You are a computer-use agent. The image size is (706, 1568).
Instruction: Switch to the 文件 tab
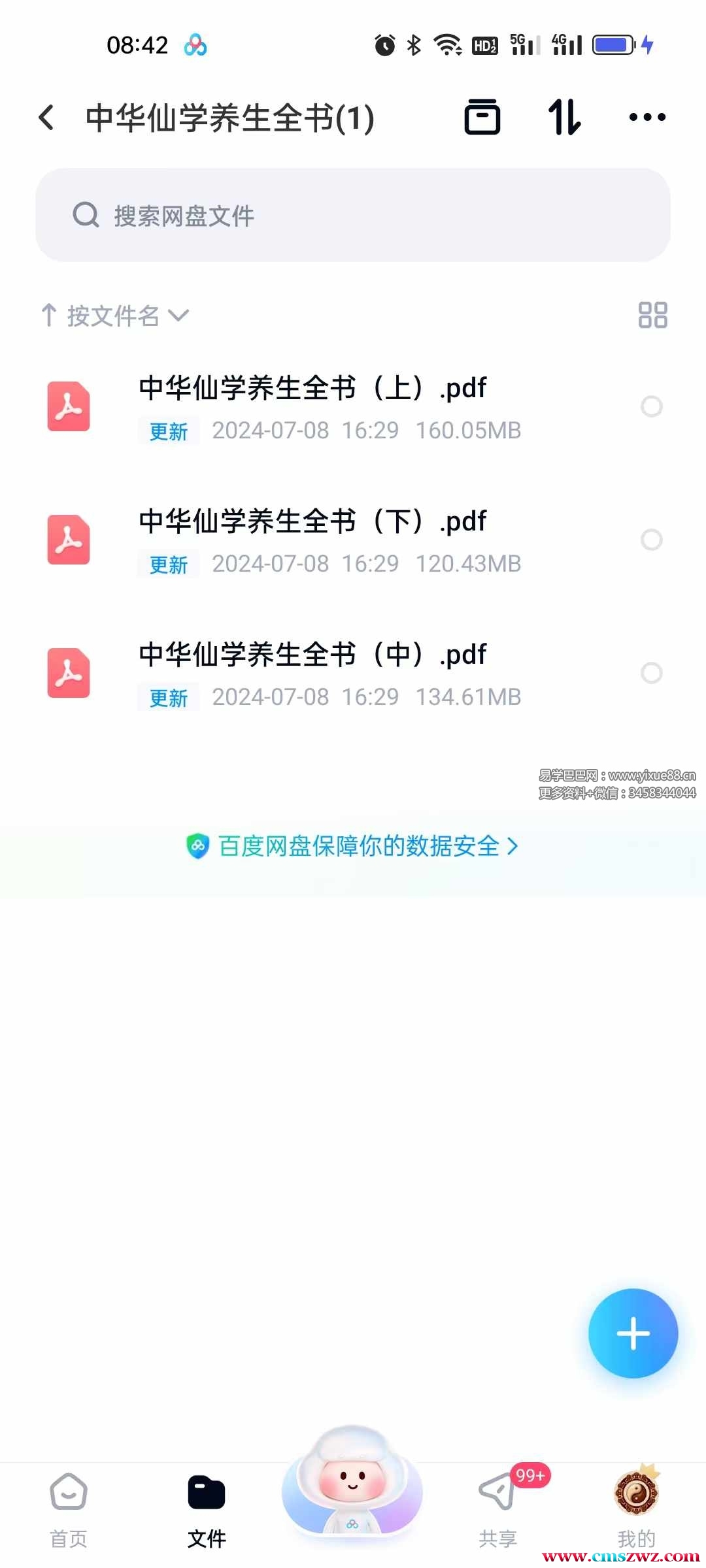[x=207, y=1510]
